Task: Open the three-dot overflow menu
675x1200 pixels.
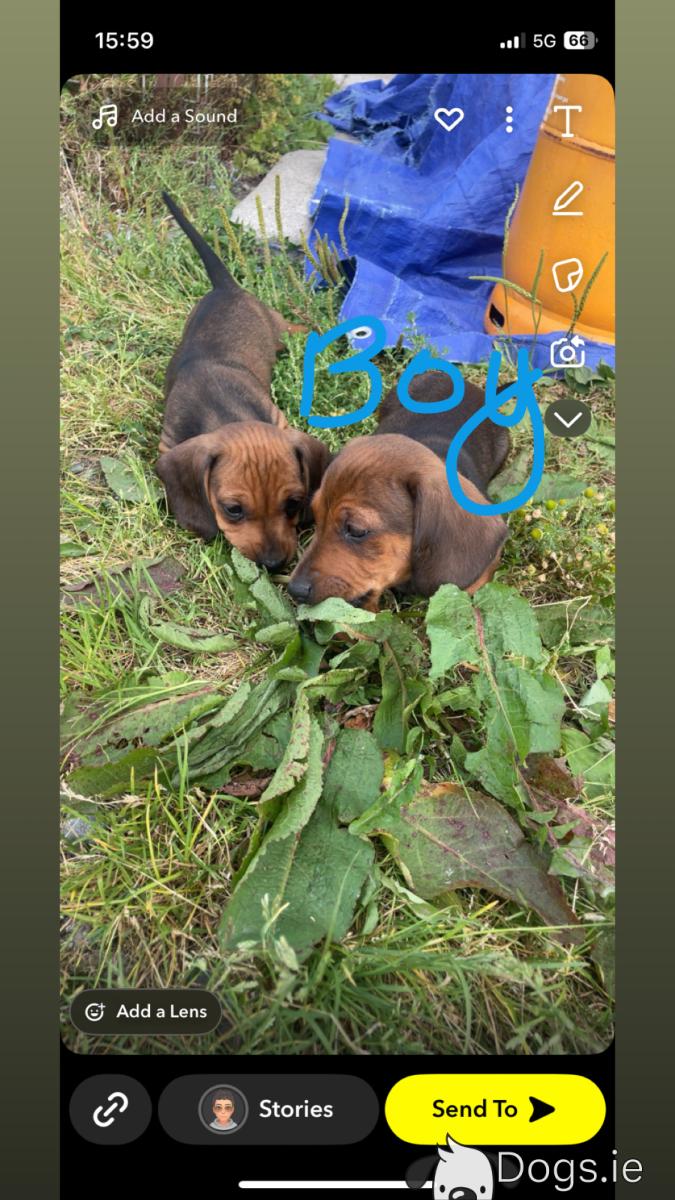Action: 509,120
